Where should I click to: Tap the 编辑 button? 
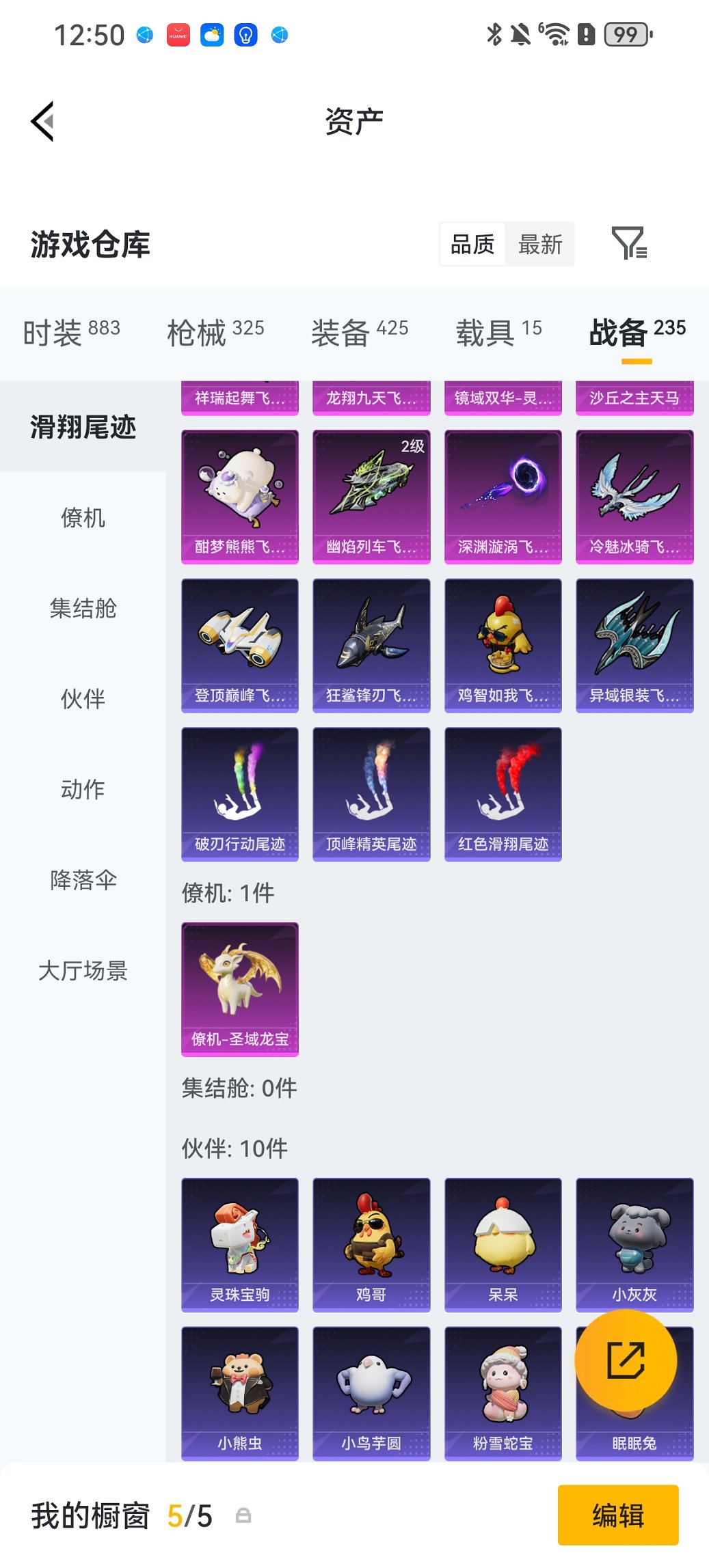click(x=618, y=1515)
